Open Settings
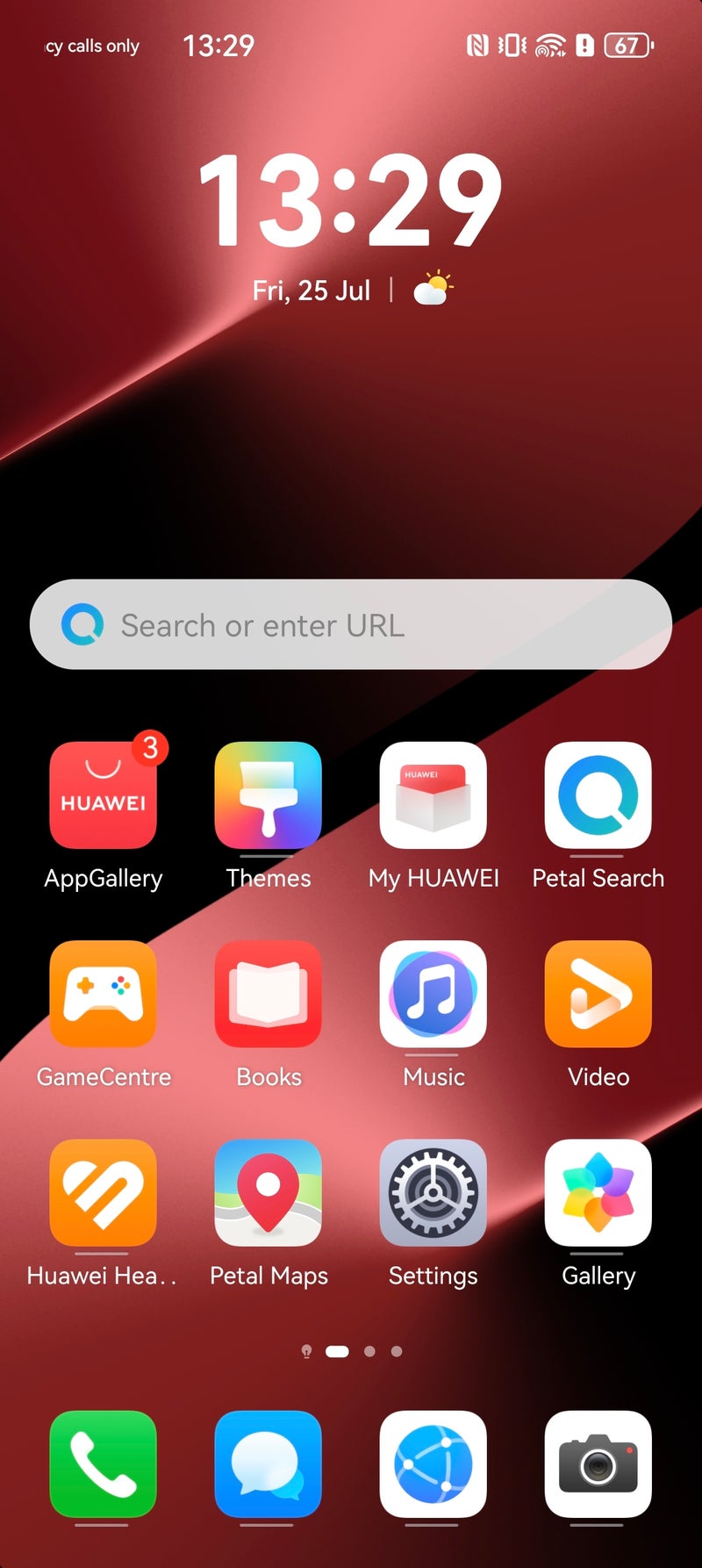Viewport: 702px width, 1568px height. [x=433, y=1192]
